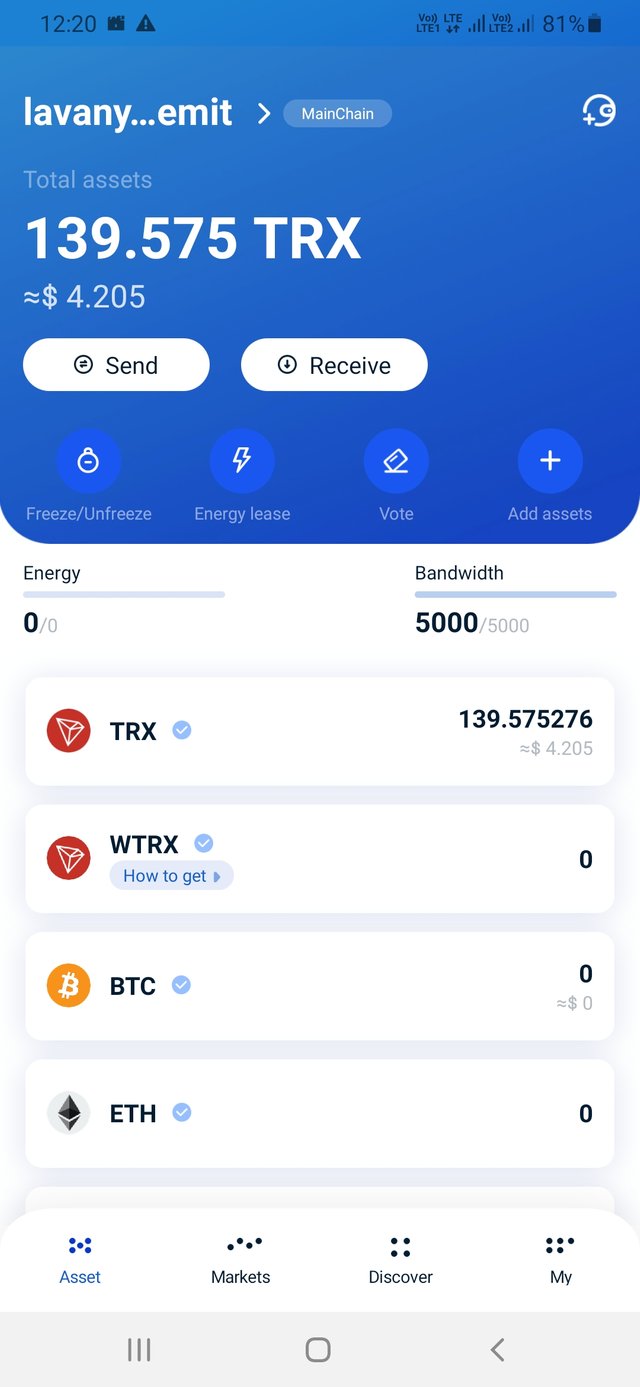Open wallet details via lavany...emit arrow
Image resolution: width=640 pixels, height=1387 pixels.
click(264, 113)
